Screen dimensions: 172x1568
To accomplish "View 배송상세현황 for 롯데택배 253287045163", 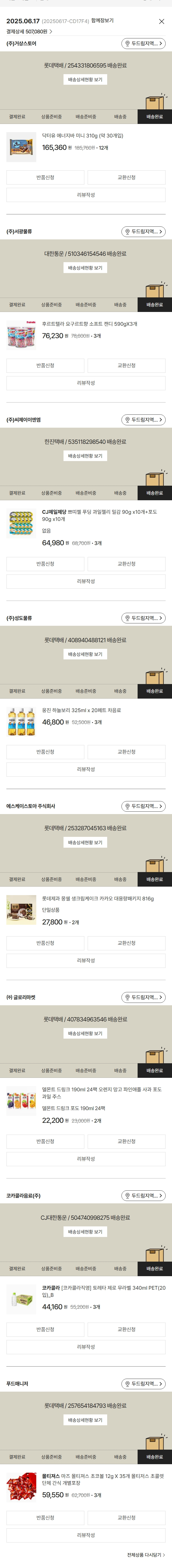I will tap(85, 842).
